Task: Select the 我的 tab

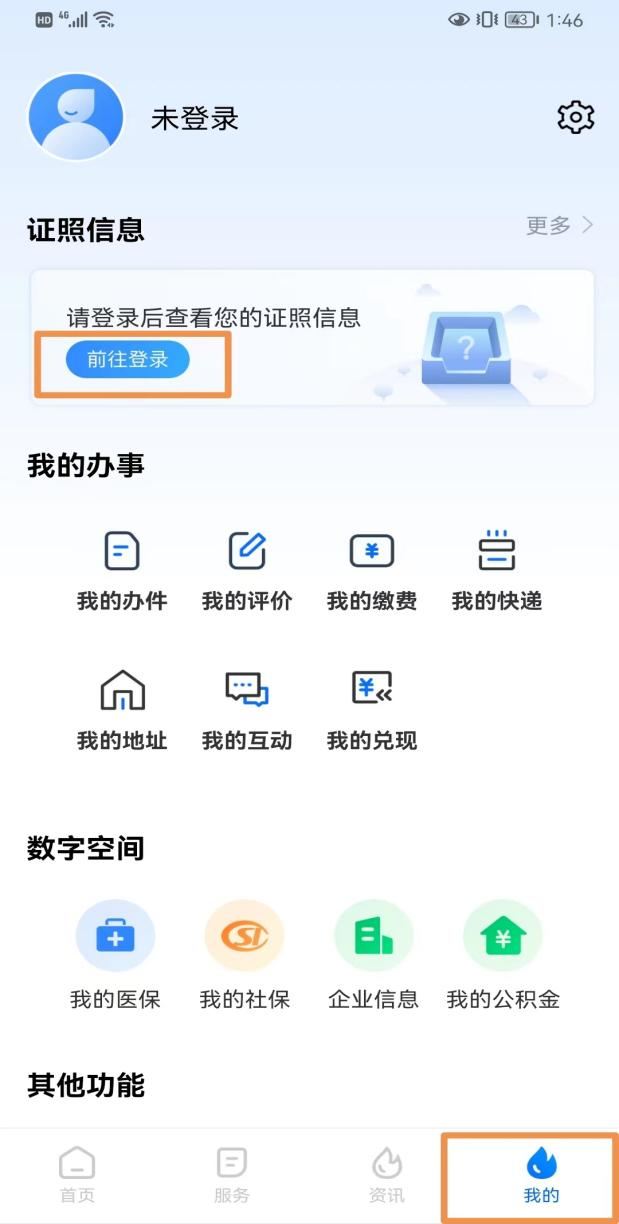Action: point(541,1176)
